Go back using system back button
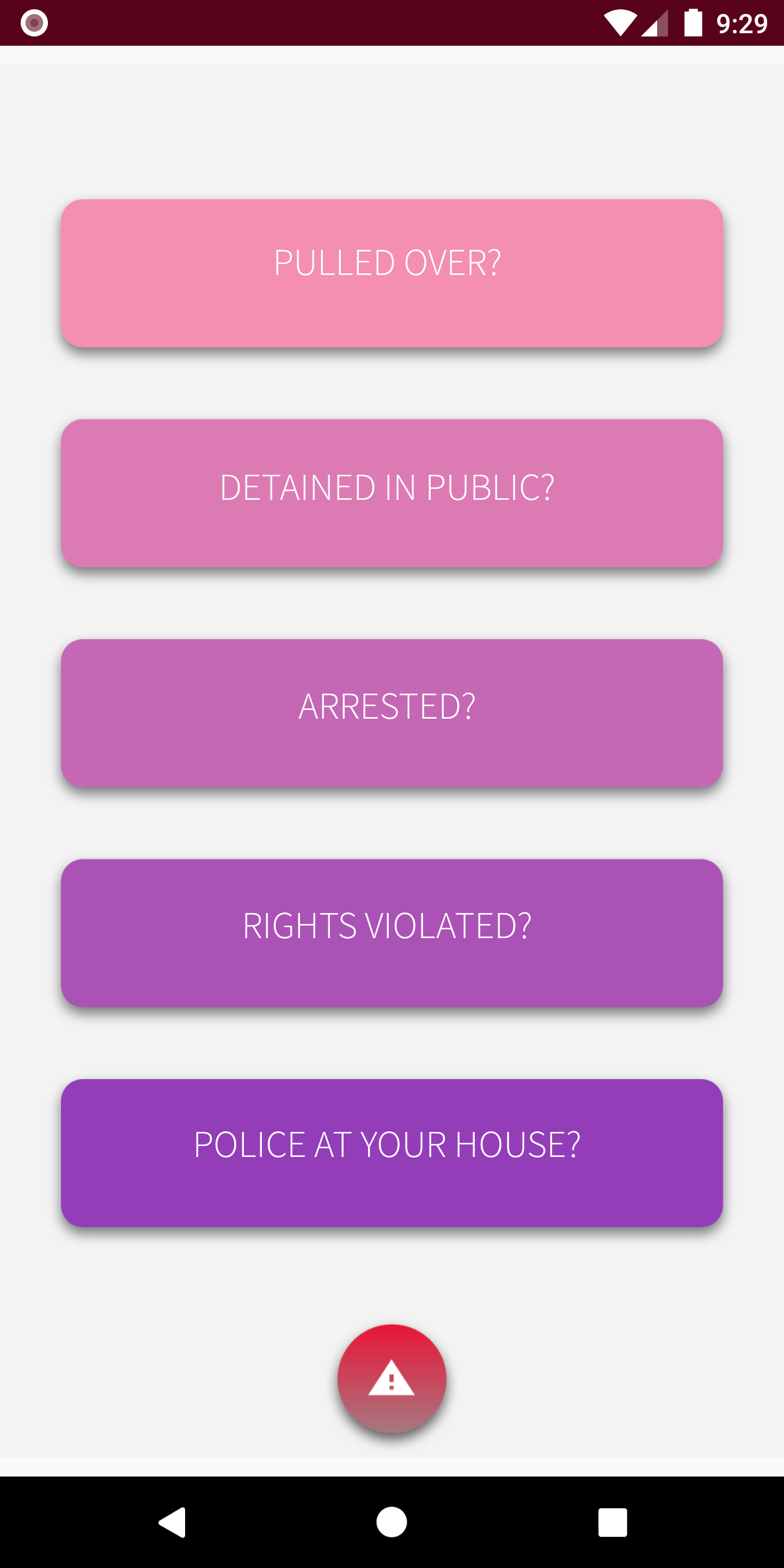Image resolution: width=784 pixels, height=1568 pixels. pos(172,1522)
